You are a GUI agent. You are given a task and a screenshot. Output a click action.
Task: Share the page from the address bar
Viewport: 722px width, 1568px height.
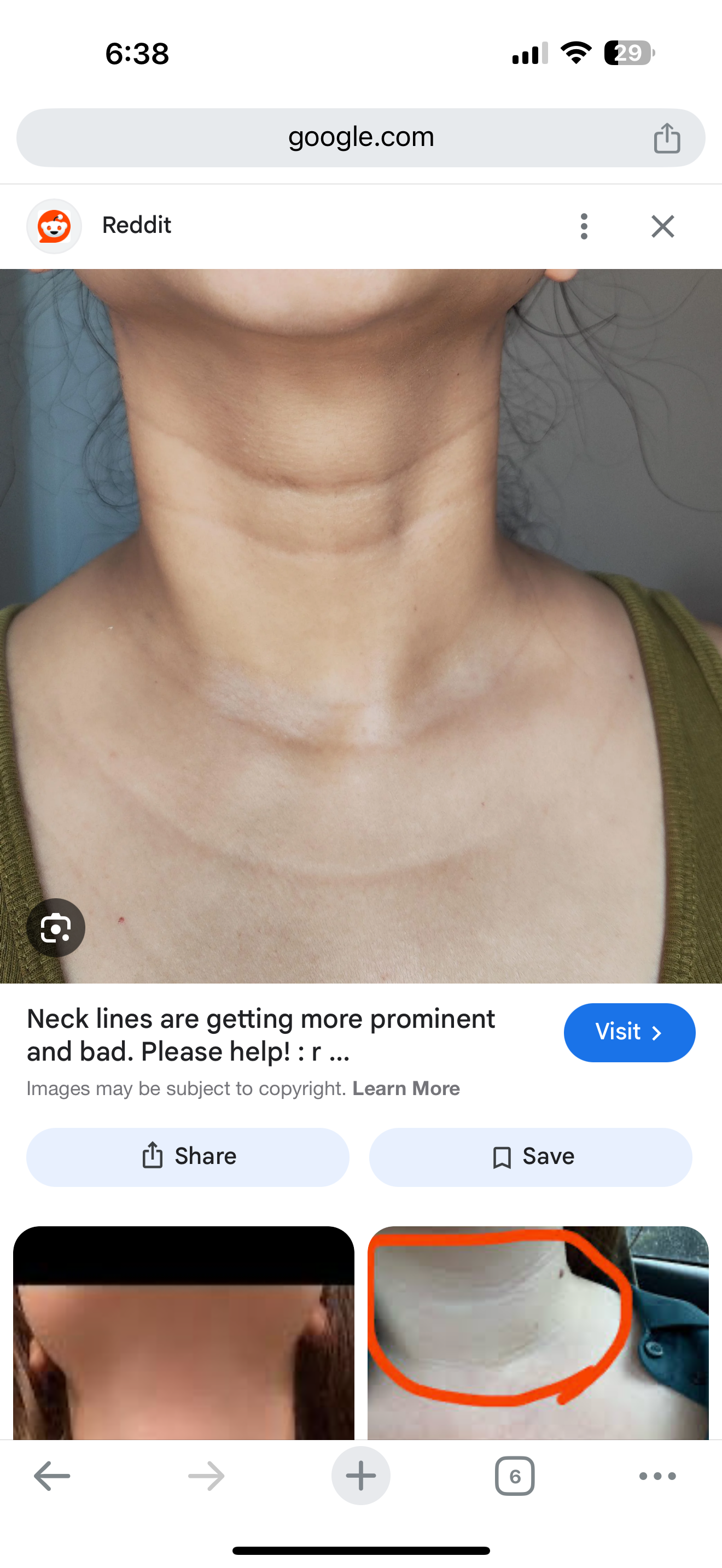667,138
